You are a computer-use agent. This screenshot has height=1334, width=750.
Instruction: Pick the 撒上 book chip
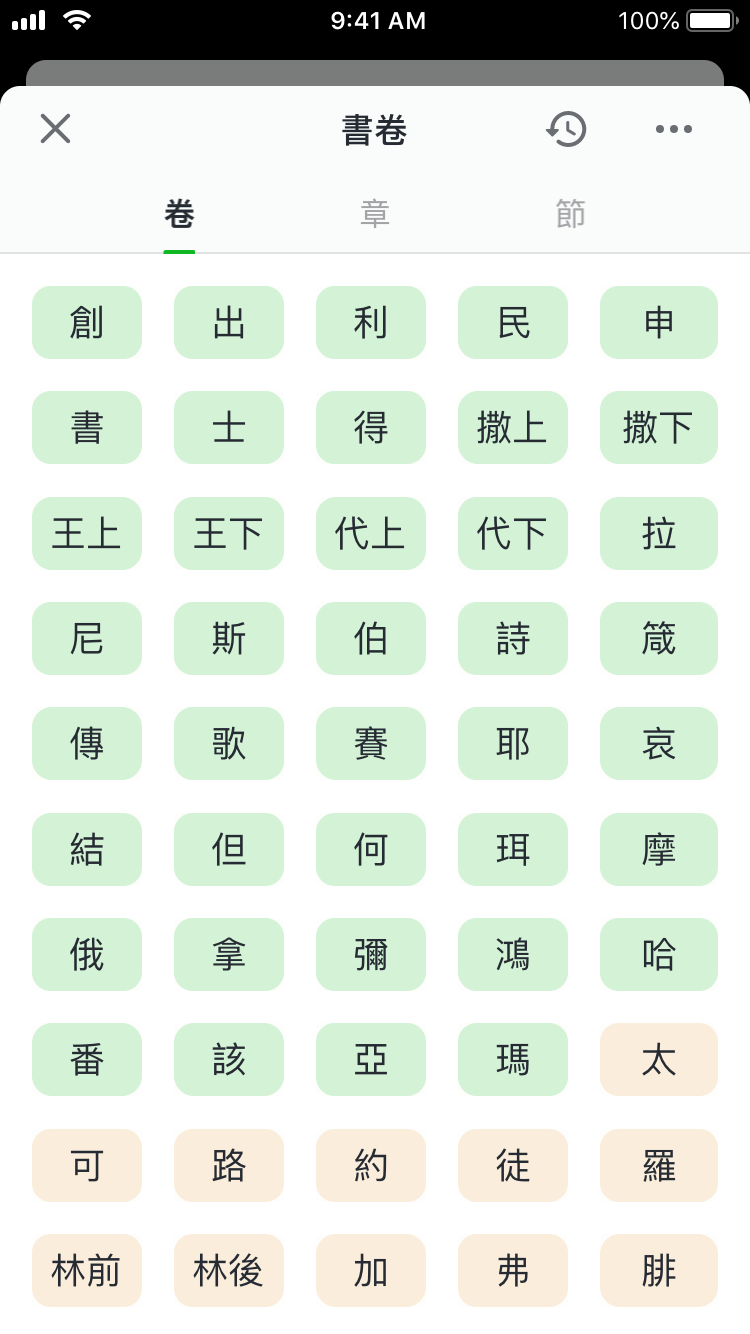[x=513, y=428]
